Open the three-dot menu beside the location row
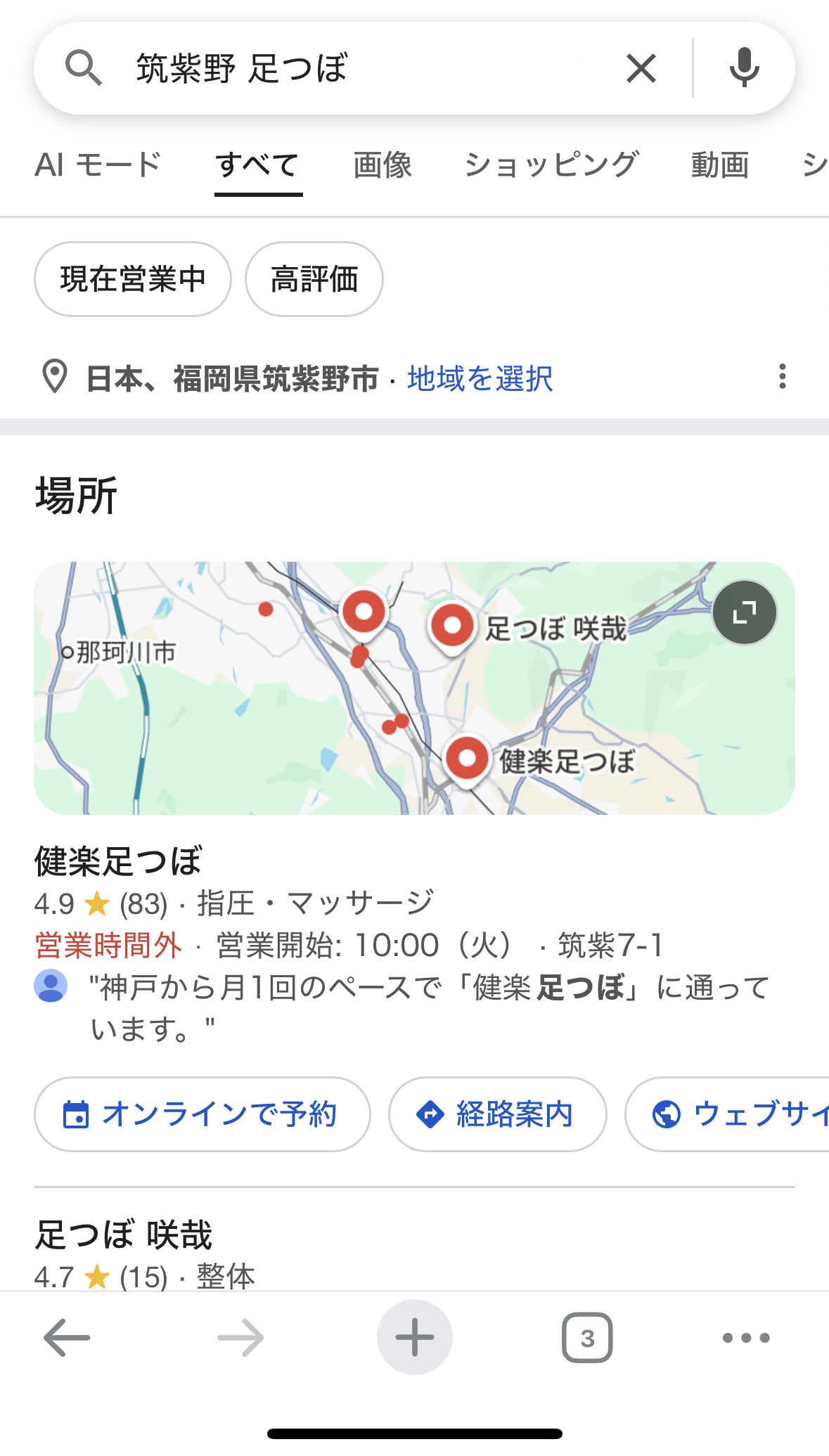The height and width of the screenshot is (1456, 829). click(783, 379)
